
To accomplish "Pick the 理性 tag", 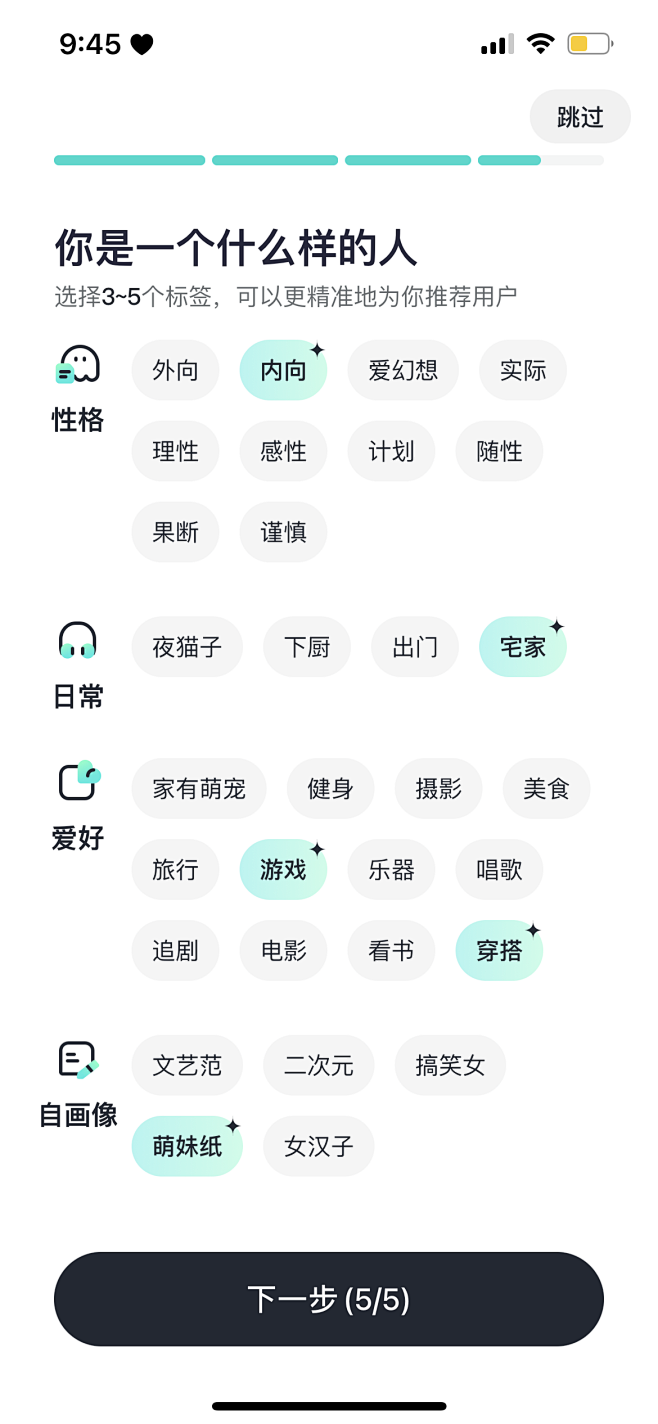I will click(x=175, y=451).
